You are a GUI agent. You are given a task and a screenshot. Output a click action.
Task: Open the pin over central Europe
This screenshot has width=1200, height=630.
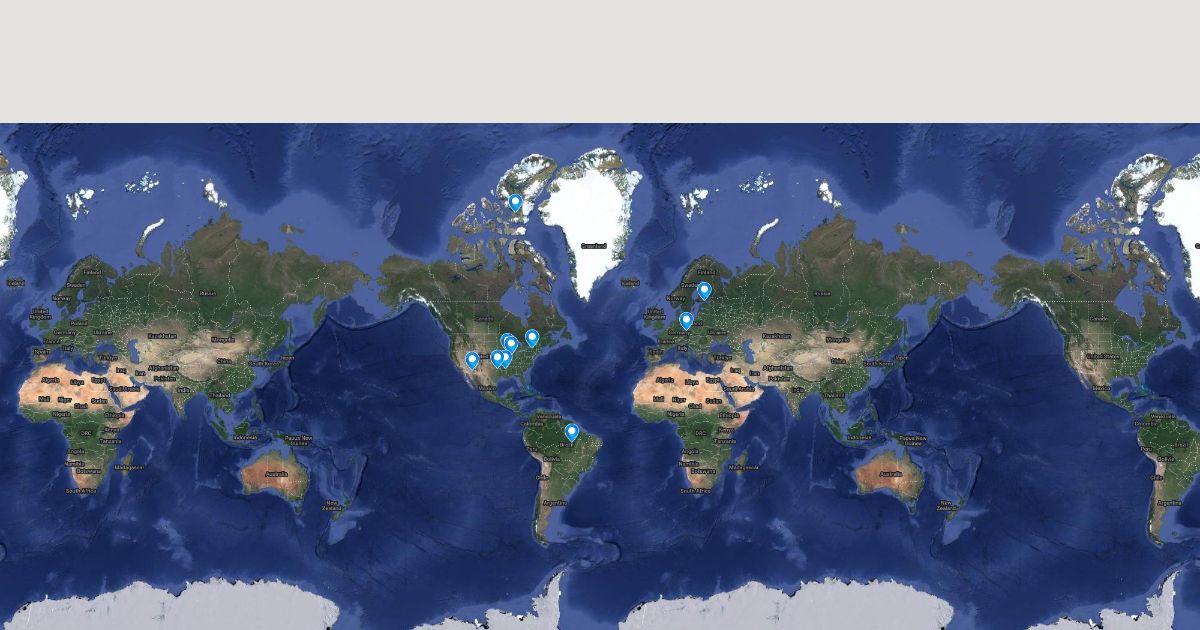(686, 320)
